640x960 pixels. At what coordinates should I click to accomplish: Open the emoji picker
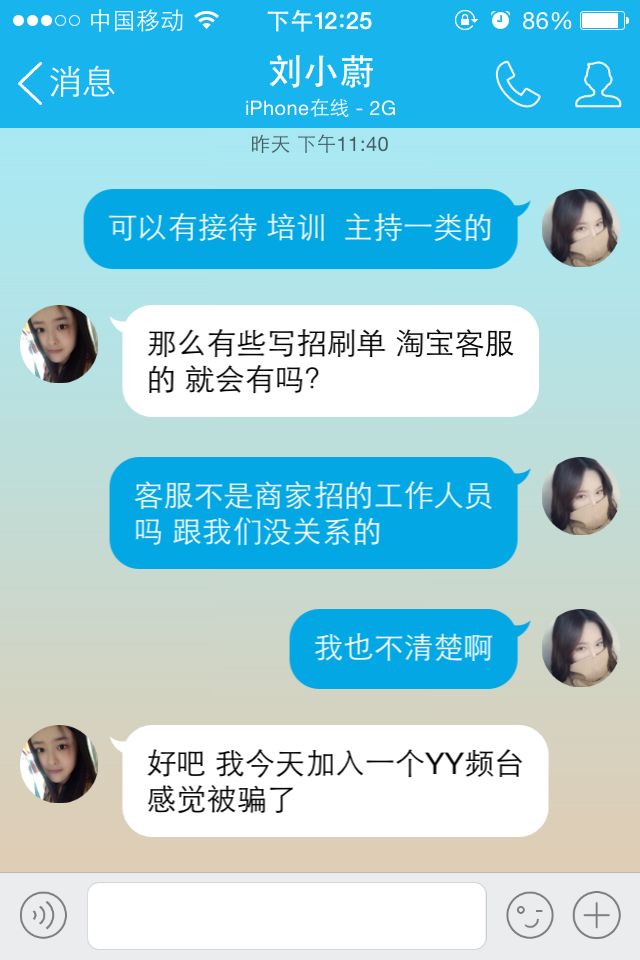pos(529,915)
